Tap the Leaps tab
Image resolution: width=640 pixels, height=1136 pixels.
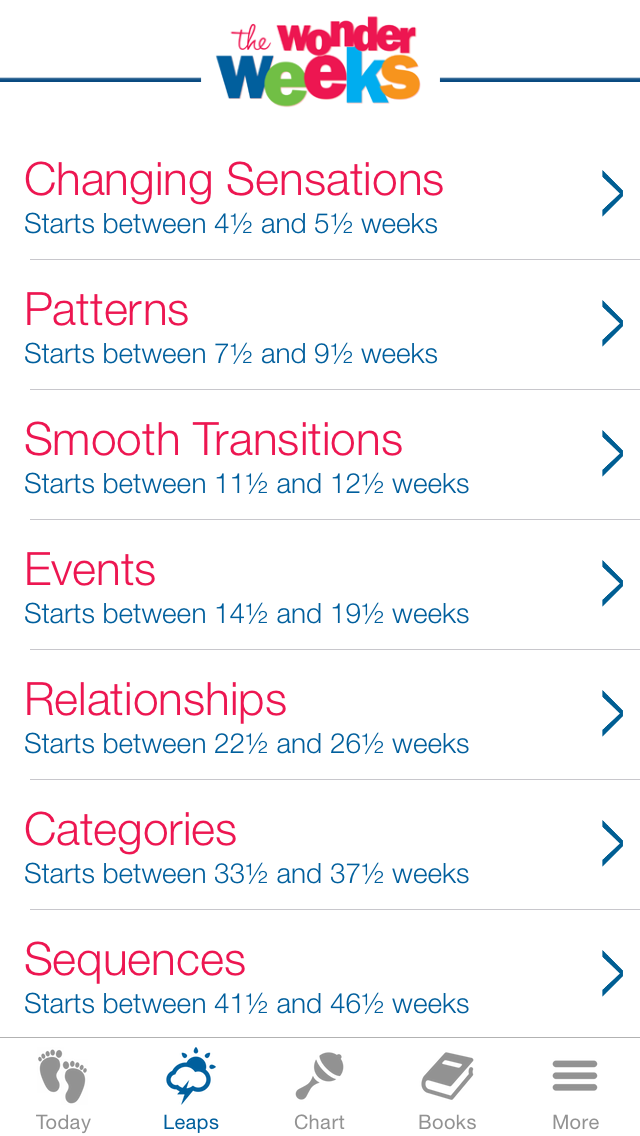pos(191,1089)
